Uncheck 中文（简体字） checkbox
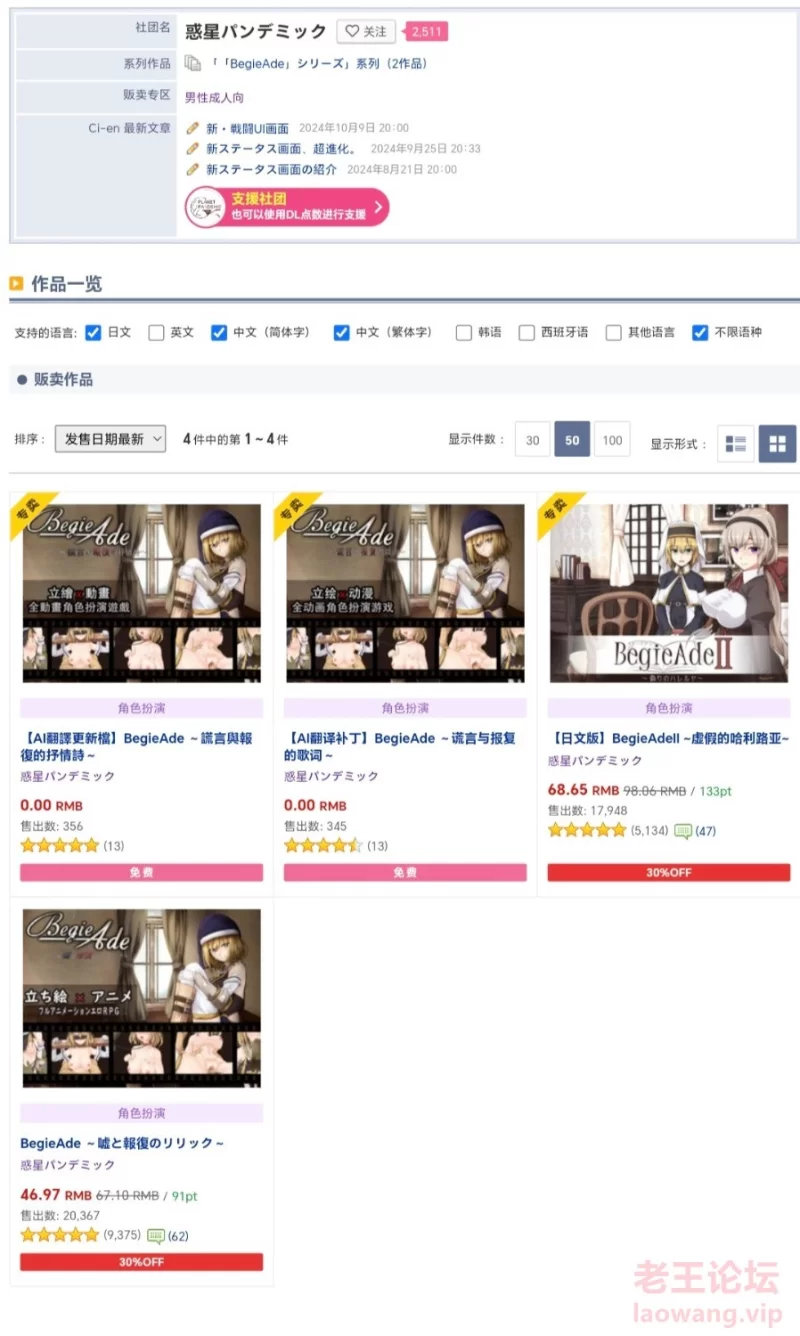Viewport: 800px width, 1336px height. [219, 333]
